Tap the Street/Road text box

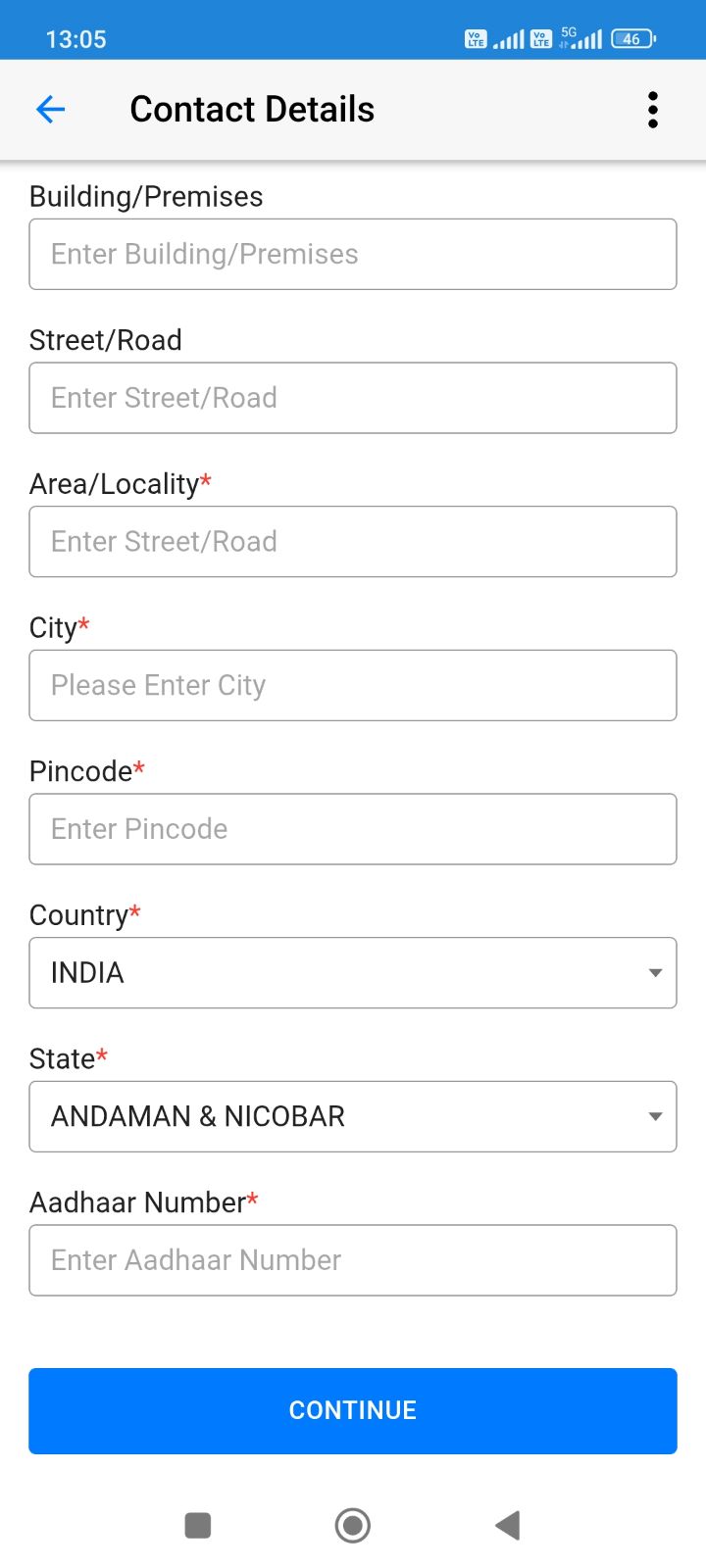[x=353, y=397]
